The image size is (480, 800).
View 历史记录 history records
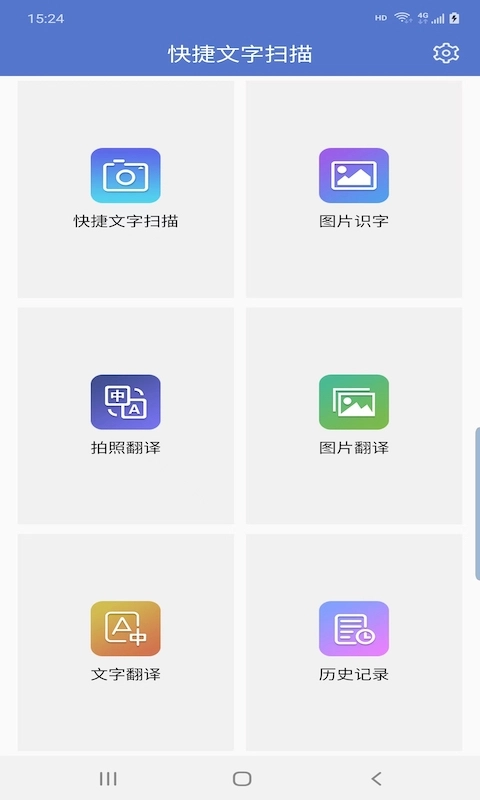click(354, 642)
